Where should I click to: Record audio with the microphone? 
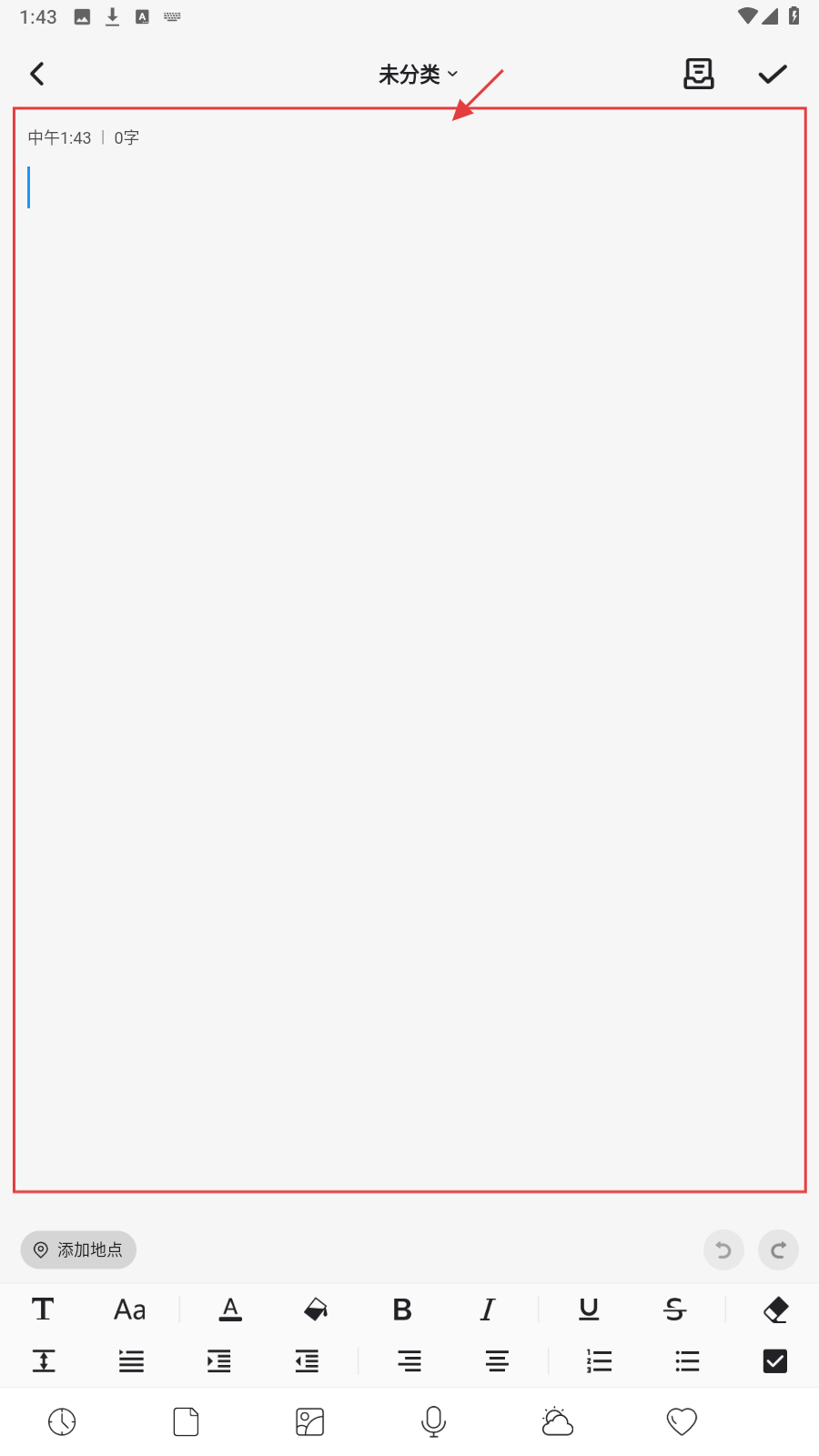click(x=434, y=1421)
